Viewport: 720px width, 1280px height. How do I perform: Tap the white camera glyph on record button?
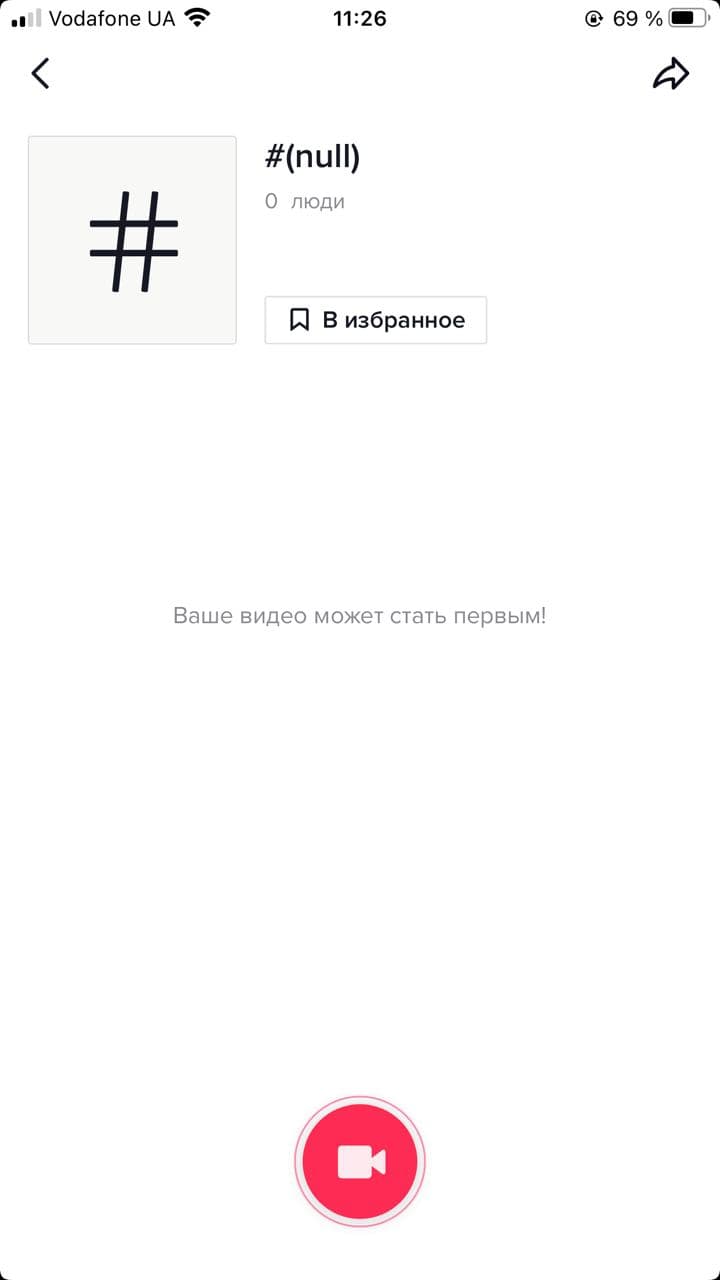(359, 1159)
